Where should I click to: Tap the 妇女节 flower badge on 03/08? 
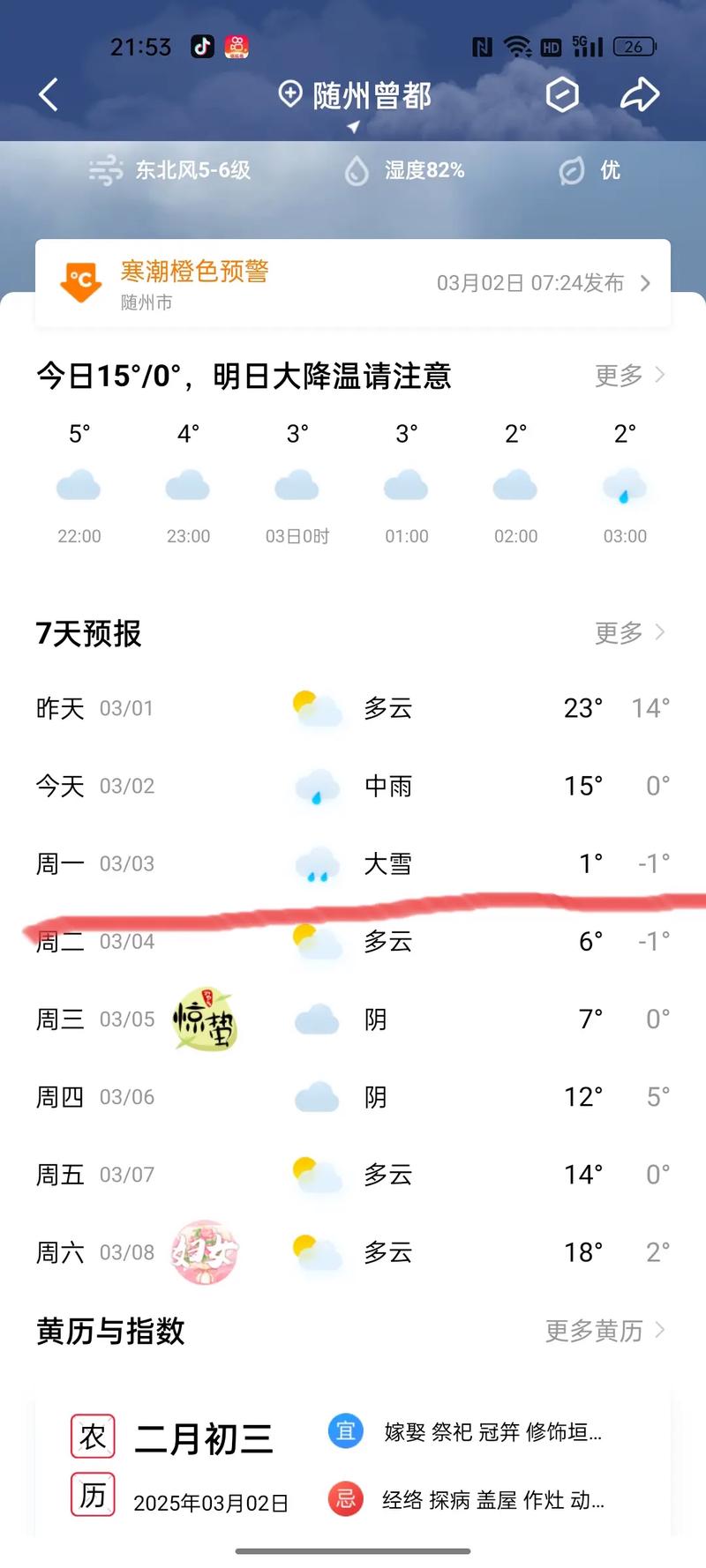tap(206, 1252)
